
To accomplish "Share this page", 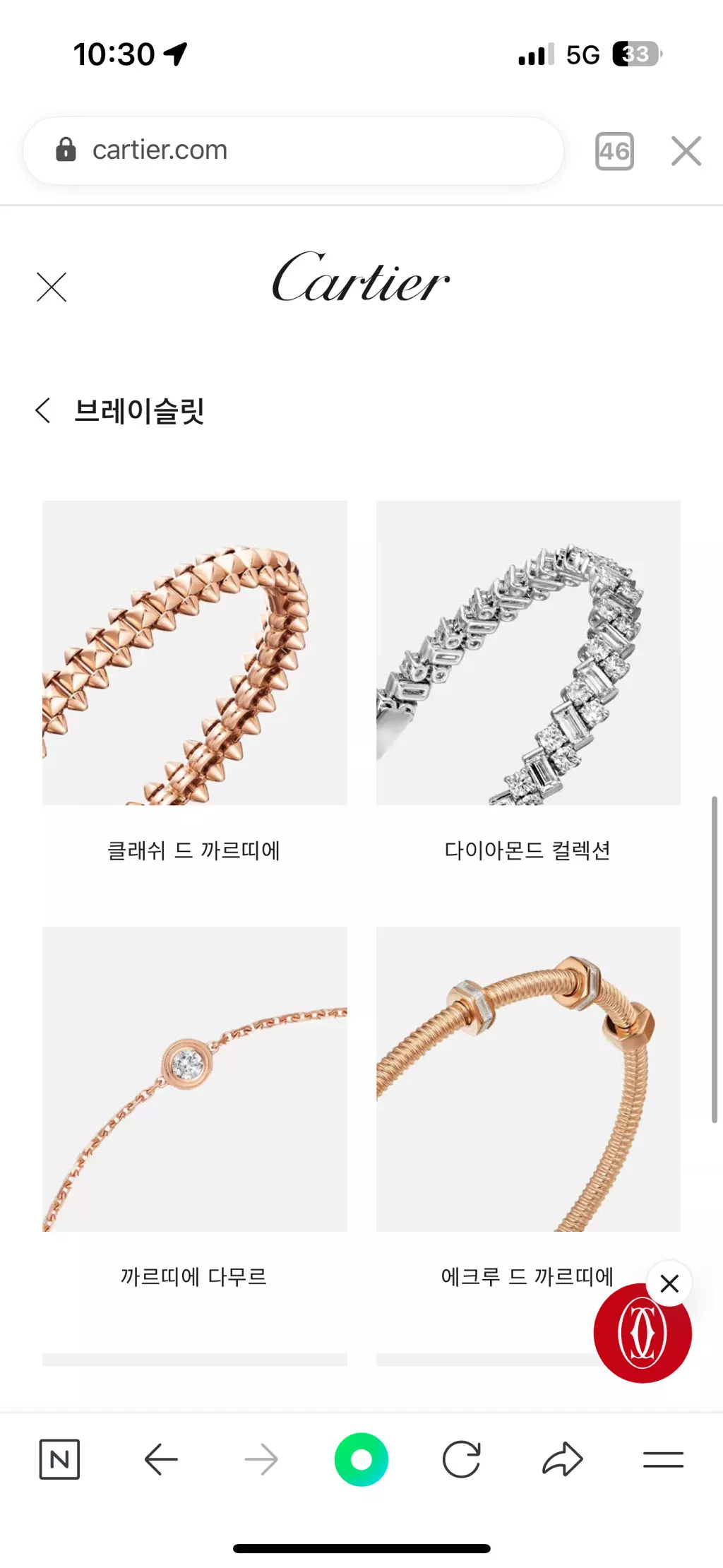I will pos(562,1459).
